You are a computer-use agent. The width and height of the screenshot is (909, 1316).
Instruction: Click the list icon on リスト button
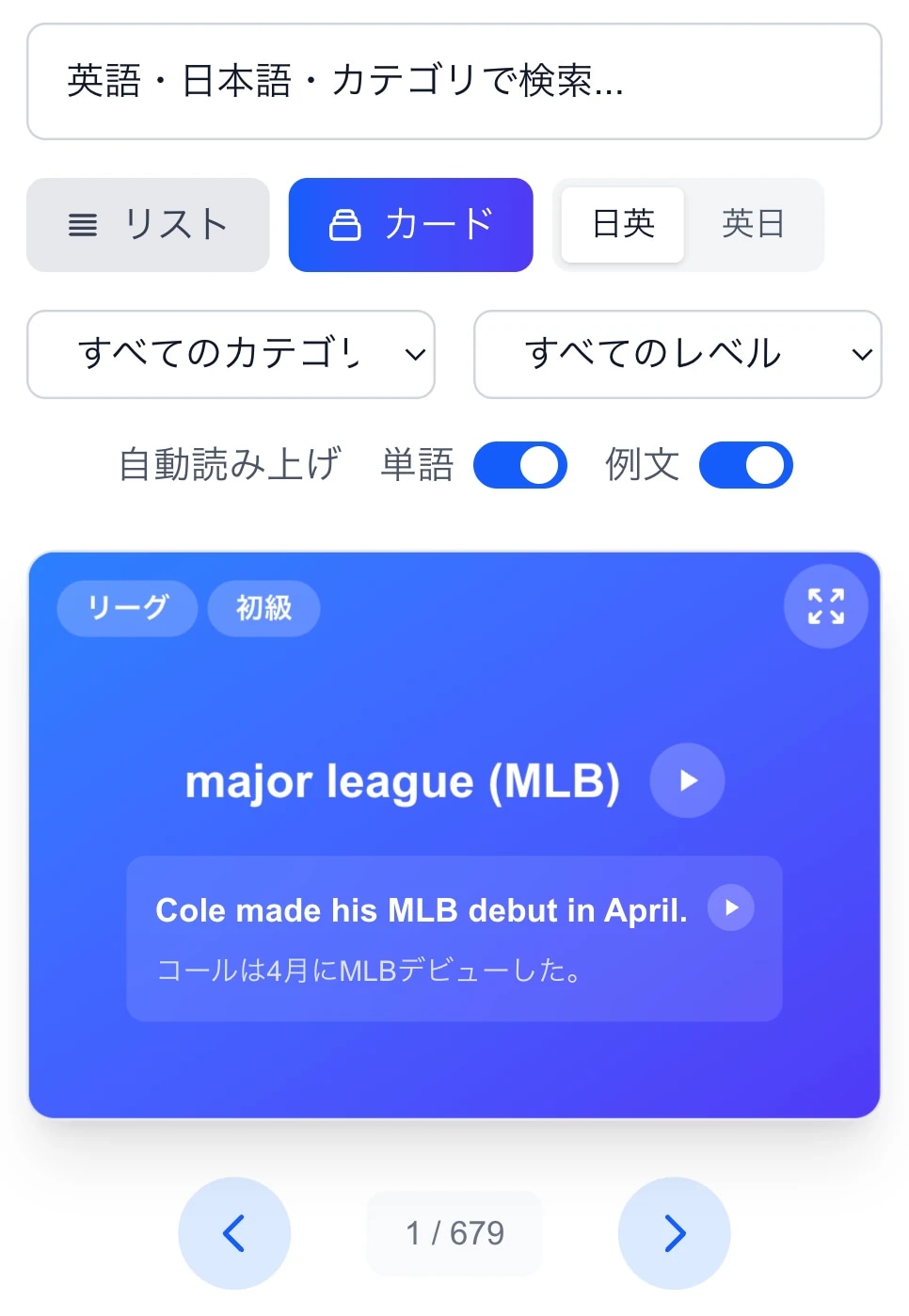pyautogui.click(x=83, y=225)
